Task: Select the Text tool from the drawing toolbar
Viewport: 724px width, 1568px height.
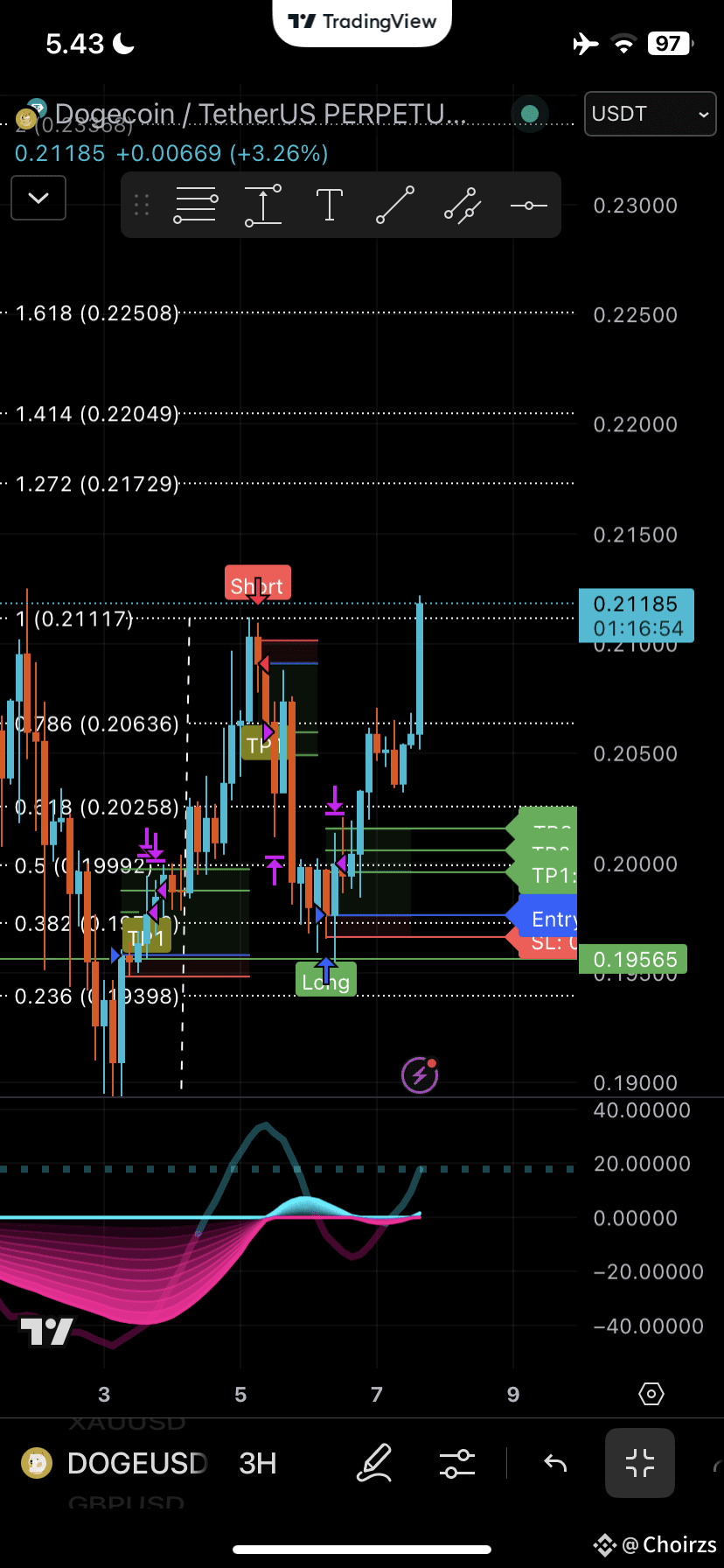Action: 329,205
